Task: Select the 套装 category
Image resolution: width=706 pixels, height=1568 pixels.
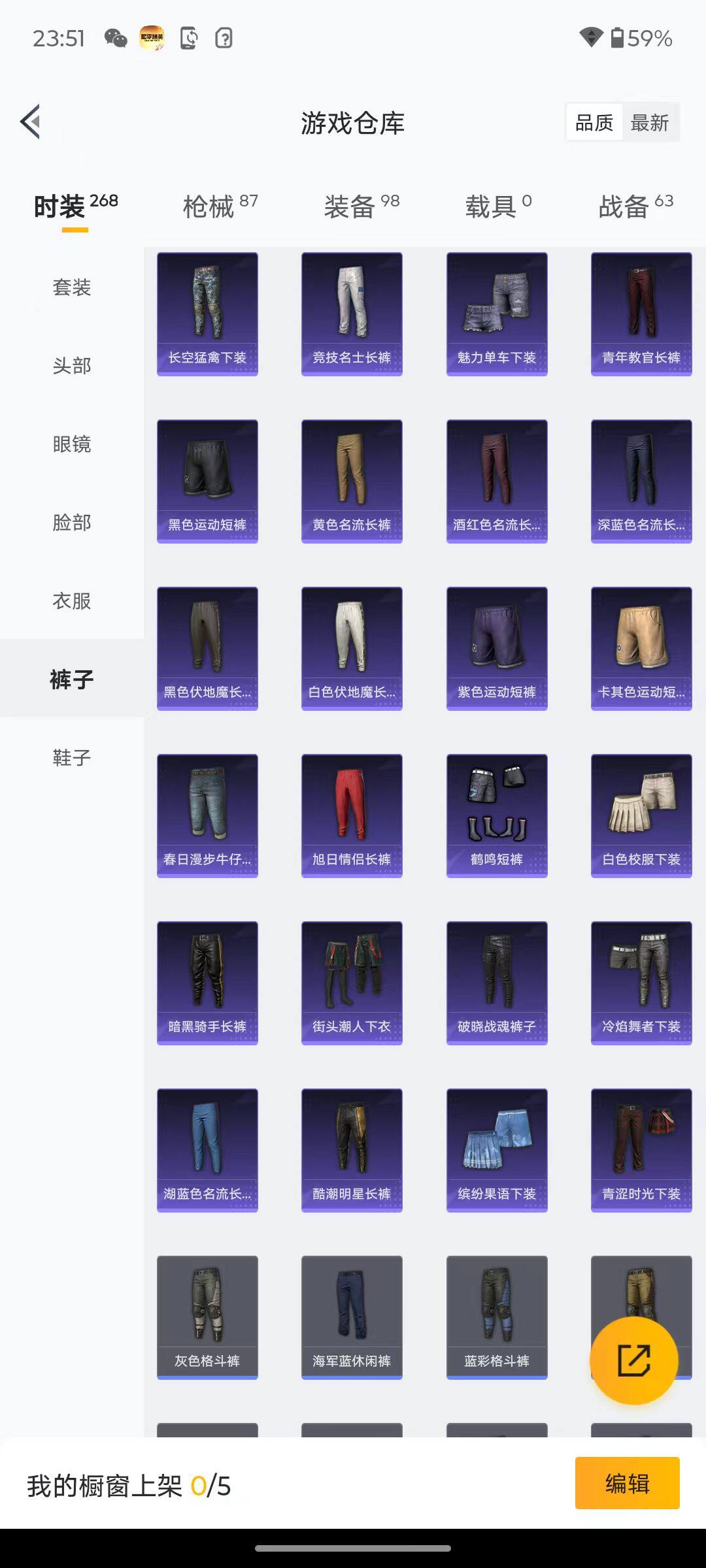Action: [x=72, y=287]
